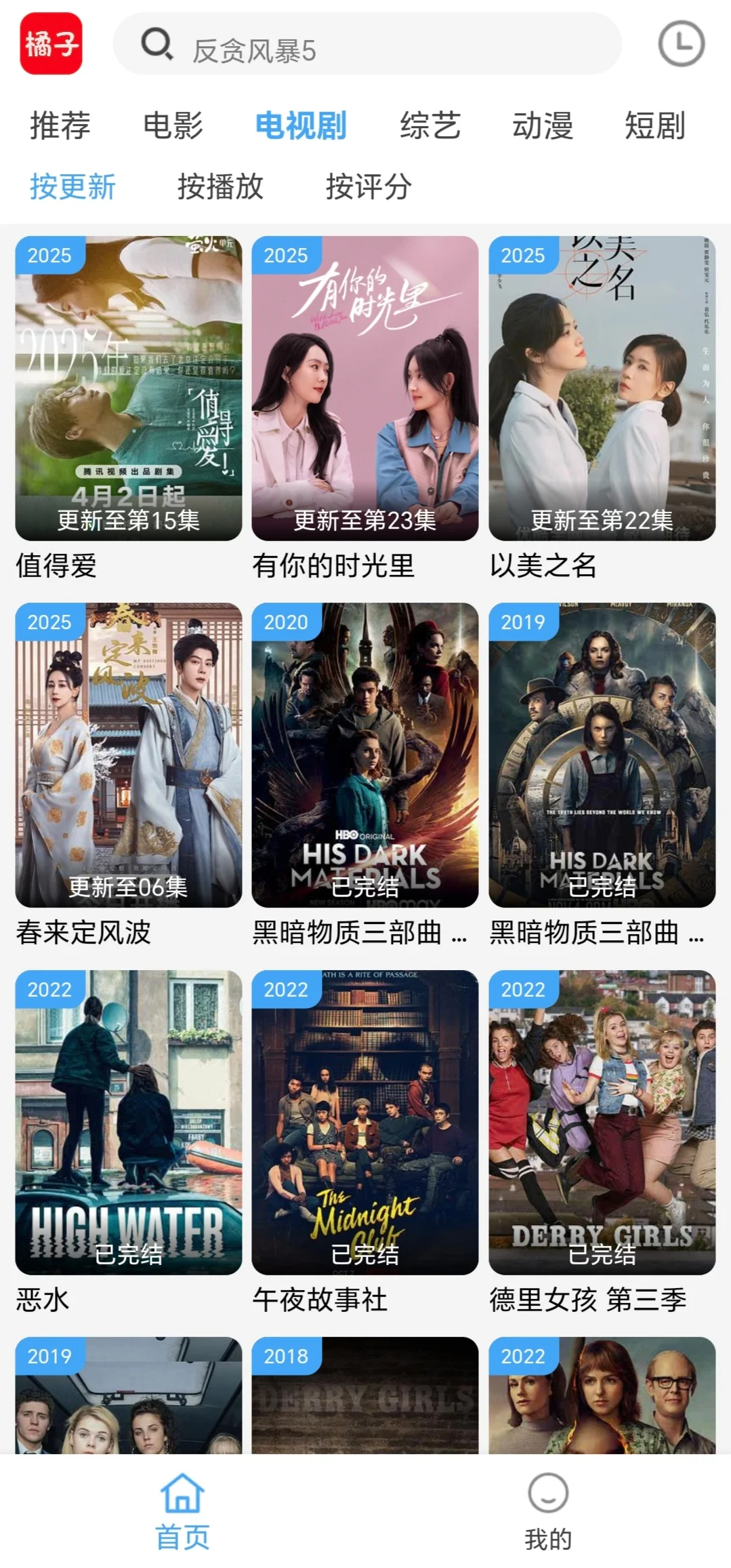Switch to the 推荐 tab
The image size is (731, 1568).
tap(60, 125)
